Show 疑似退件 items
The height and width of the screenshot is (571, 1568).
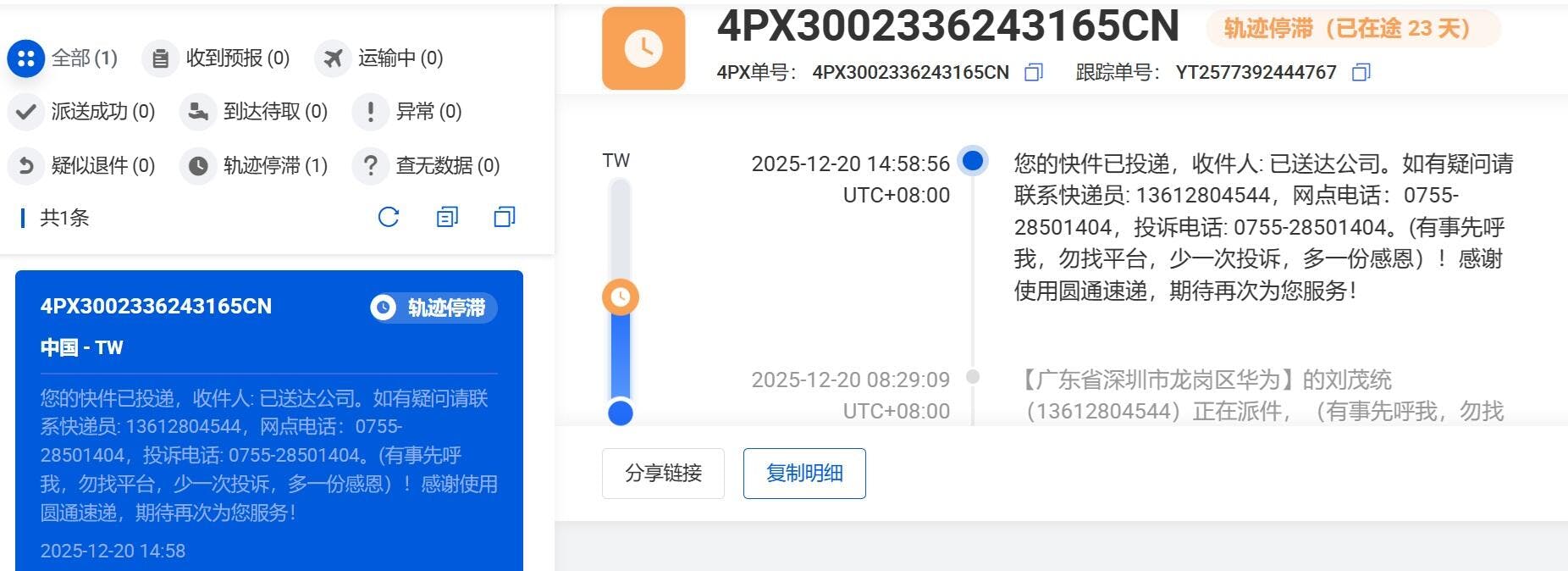[82, 165]
